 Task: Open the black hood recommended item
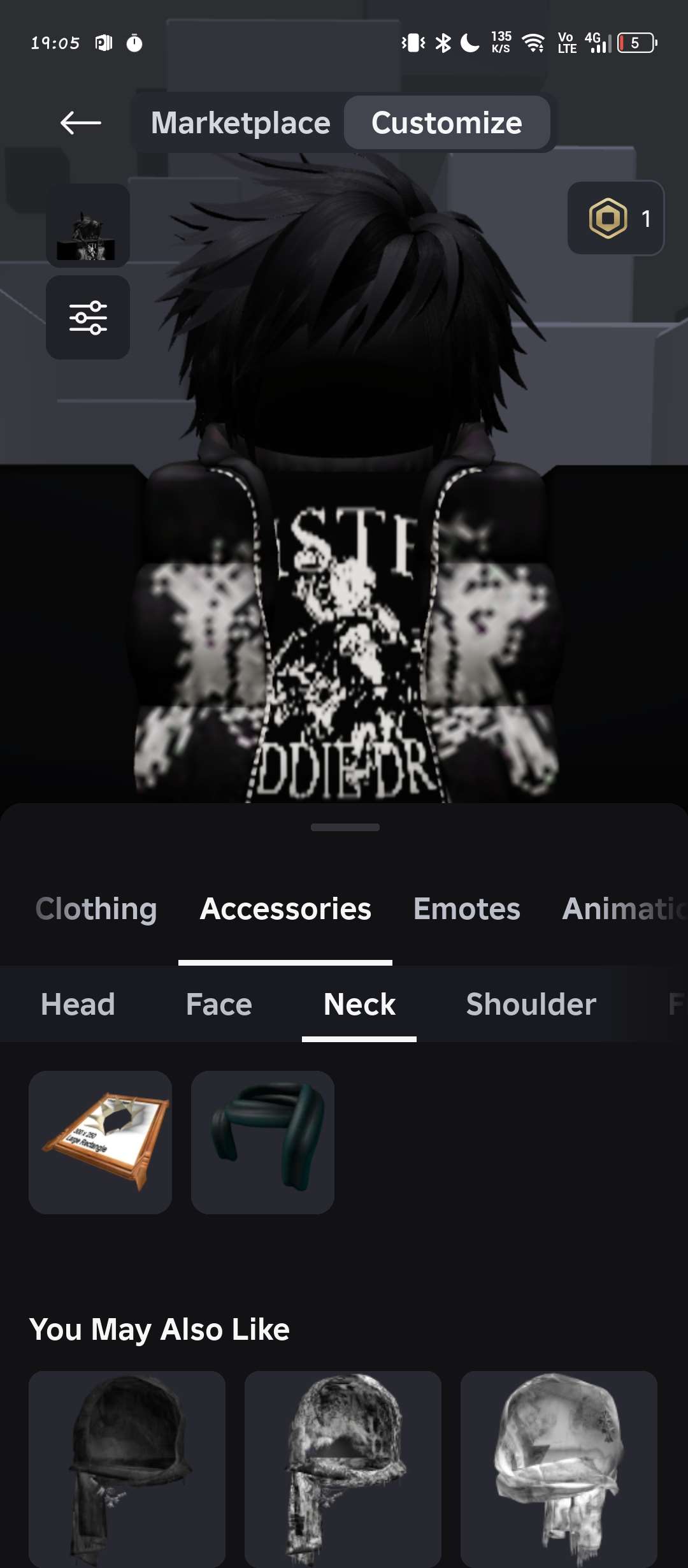pyautogui.click(x=127, y=1466)
